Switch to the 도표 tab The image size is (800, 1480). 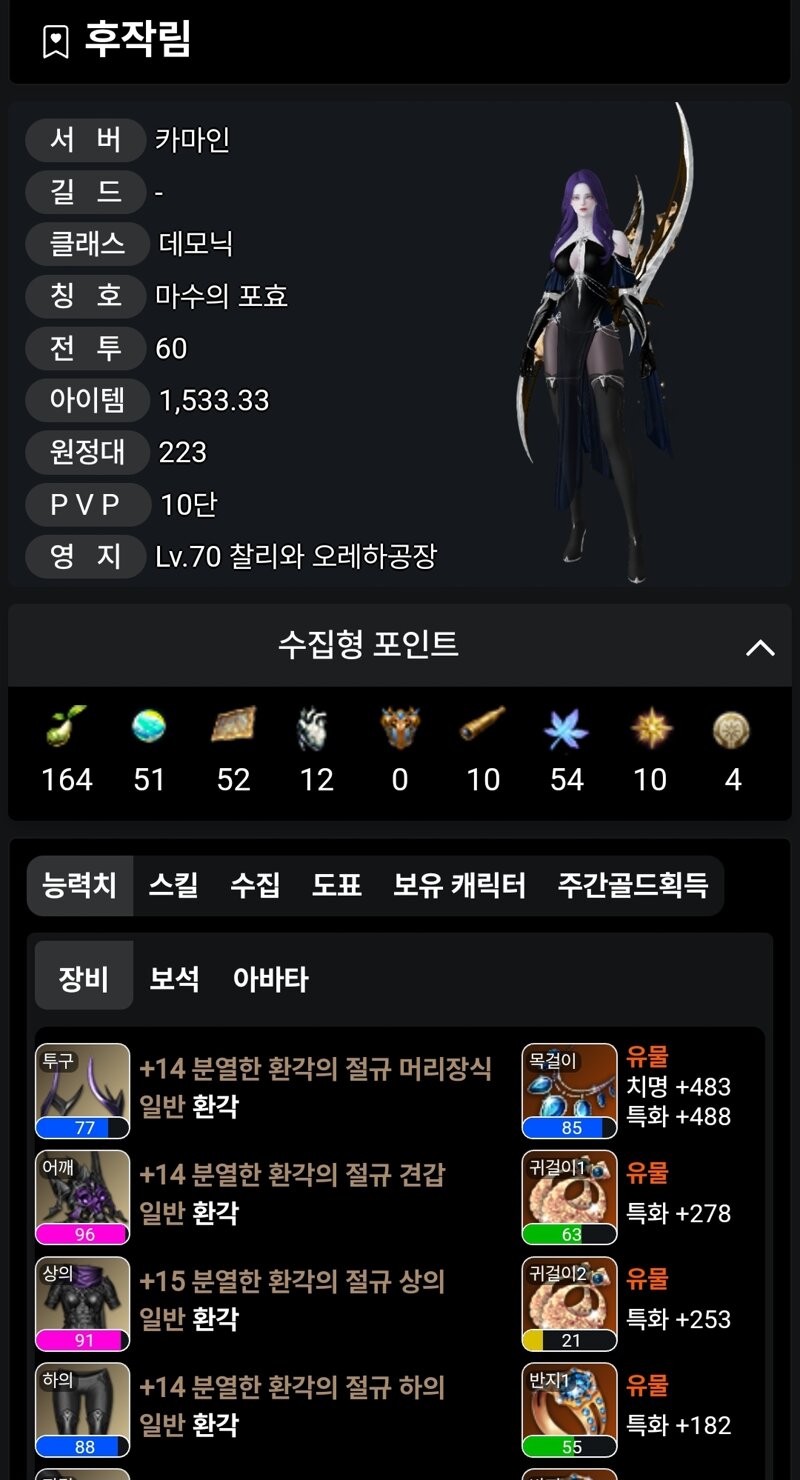(x=336, y=885)
